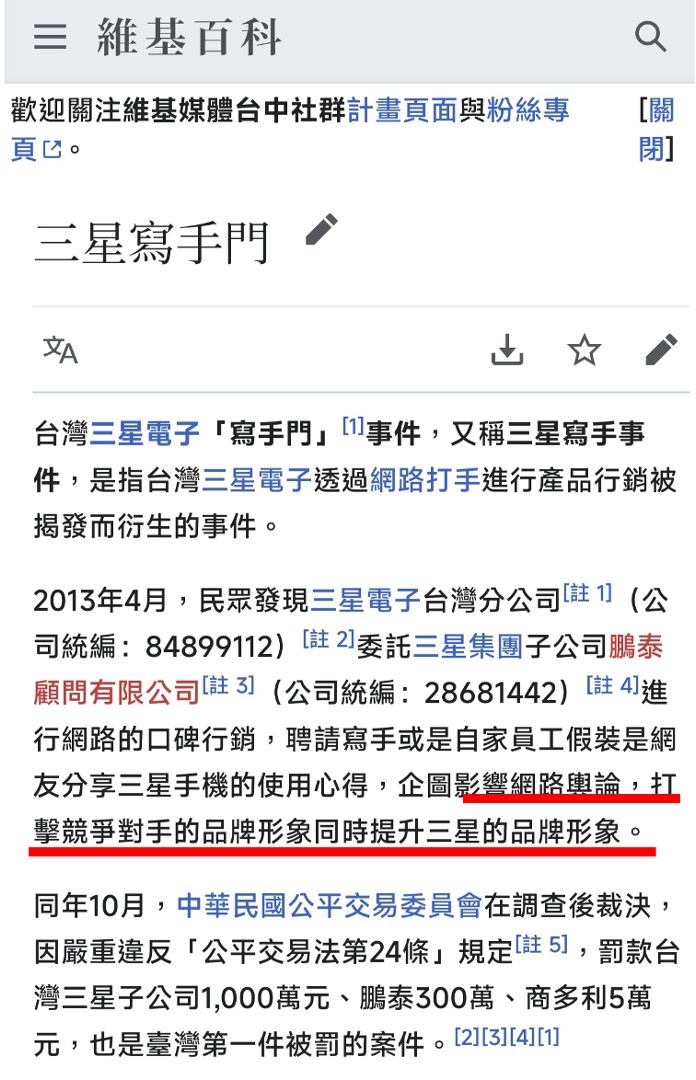Open the 三星集團 link
Viewport: 696px width, 1080px height.
(468, 647)
